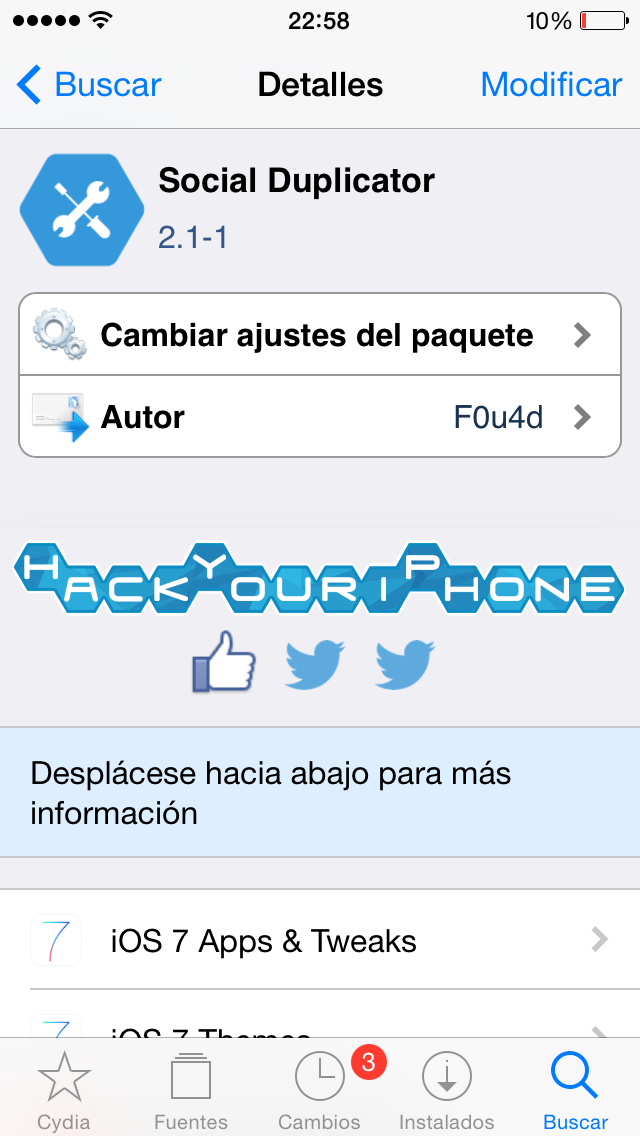Open the Autor F0u4d row
Image resolution: width=640 pixels, height=1136 pixels.
coord(320,417)
